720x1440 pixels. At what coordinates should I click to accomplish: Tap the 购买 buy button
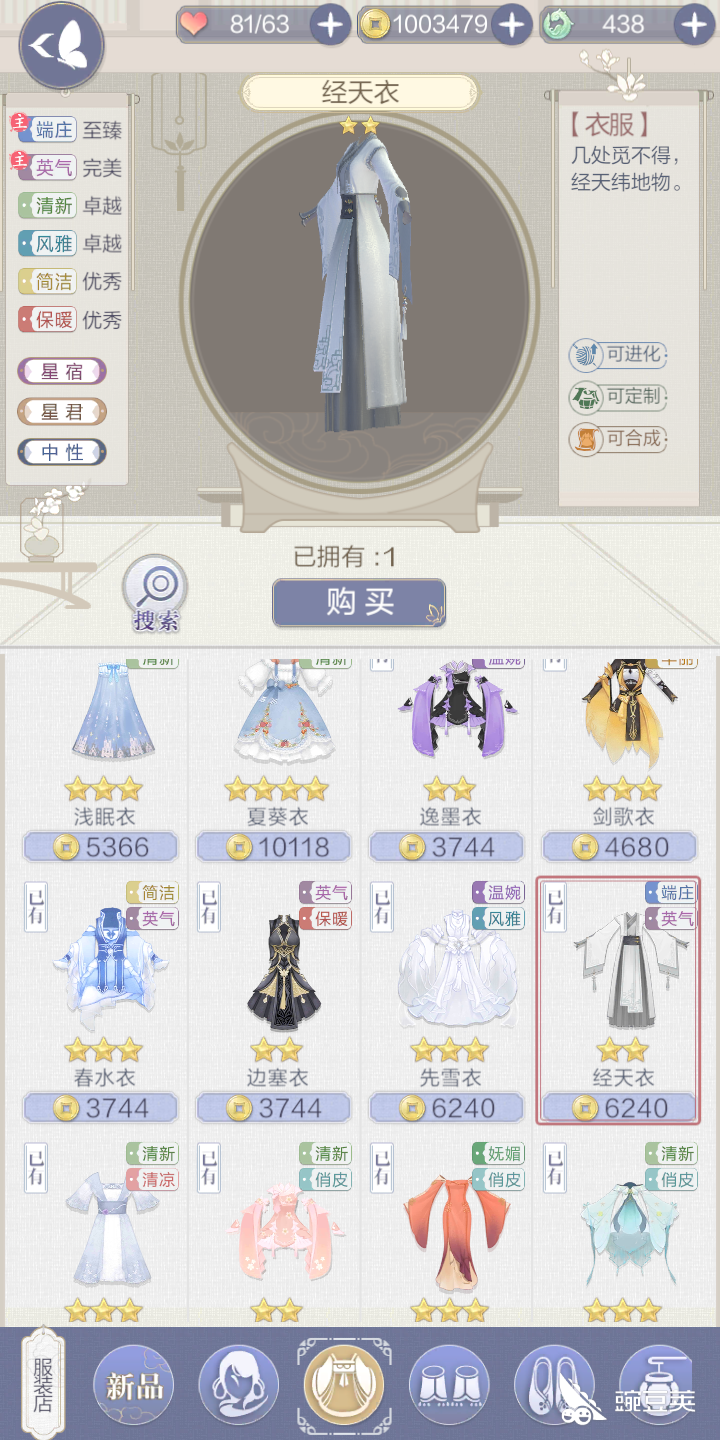359,602
